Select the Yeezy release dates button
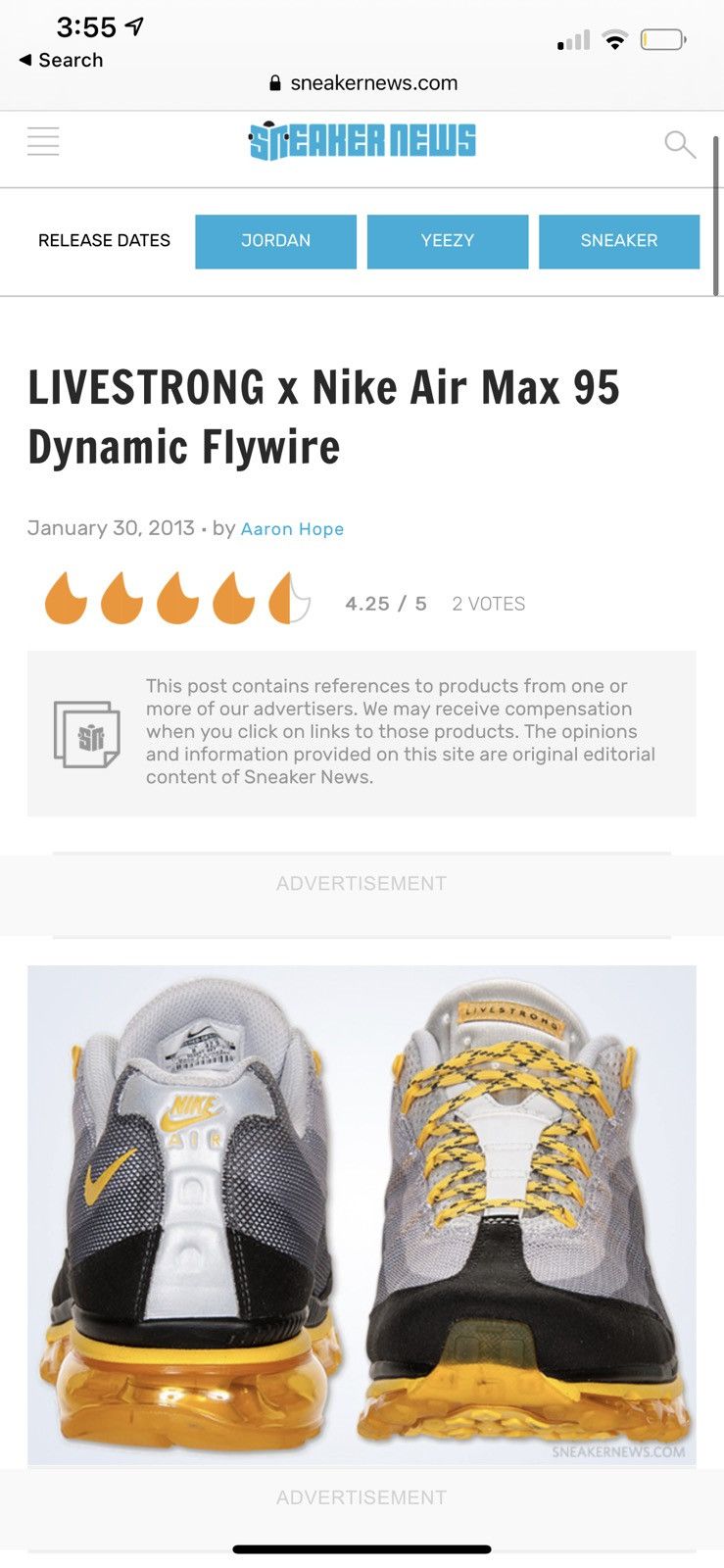The height and width of the screenshot is (1568, 724). pos(448,241)
